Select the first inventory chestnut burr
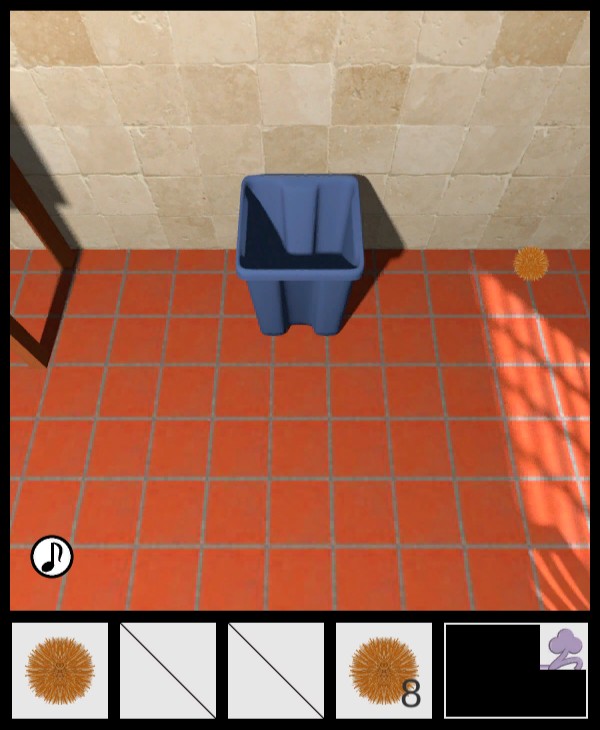The height and width of the screenshot is (730, 600). (x=60, y=670)
